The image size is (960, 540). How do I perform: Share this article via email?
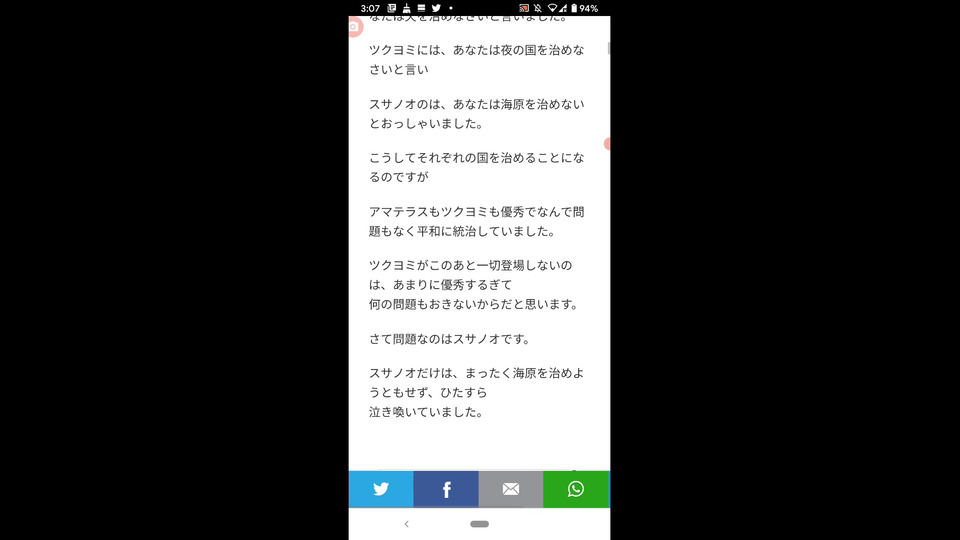pyautogui.click(x=511, y=489)
